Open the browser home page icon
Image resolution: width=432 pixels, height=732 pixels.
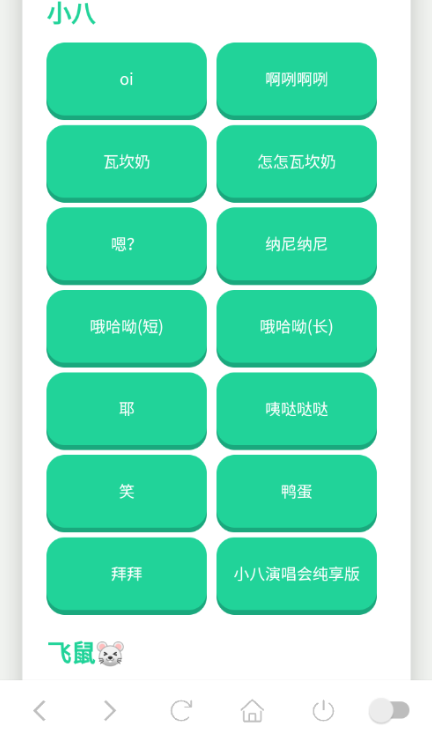(252, 711)
